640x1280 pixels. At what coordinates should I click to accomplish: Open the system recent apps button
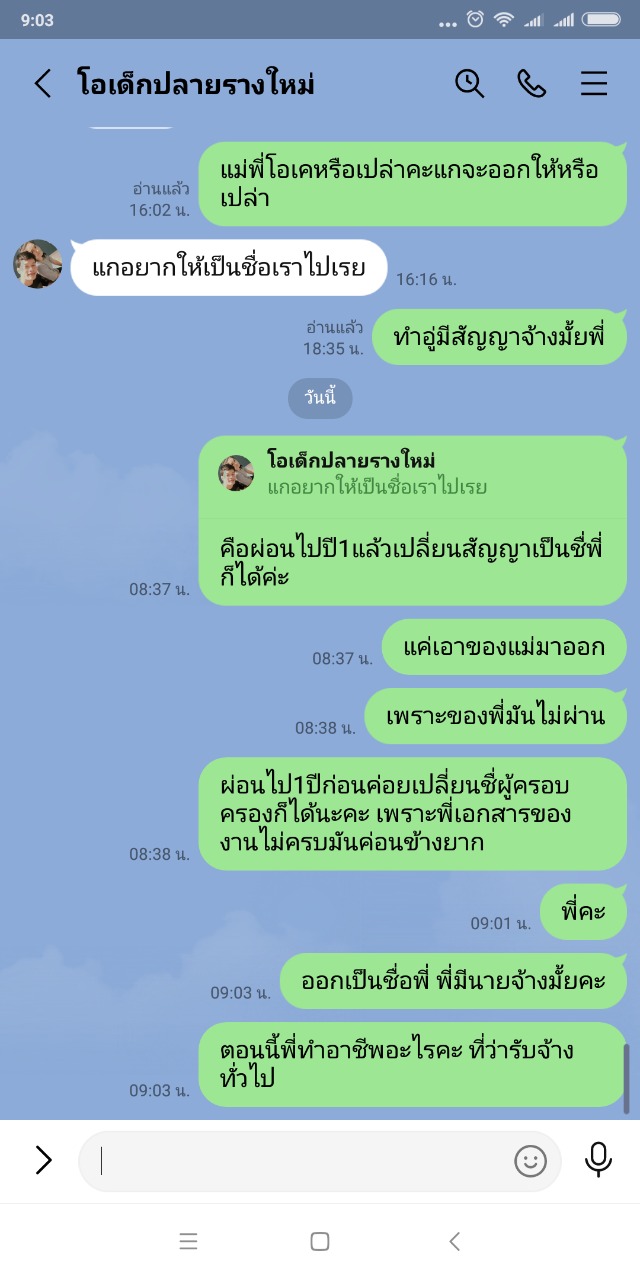[x=188, y=1241]
